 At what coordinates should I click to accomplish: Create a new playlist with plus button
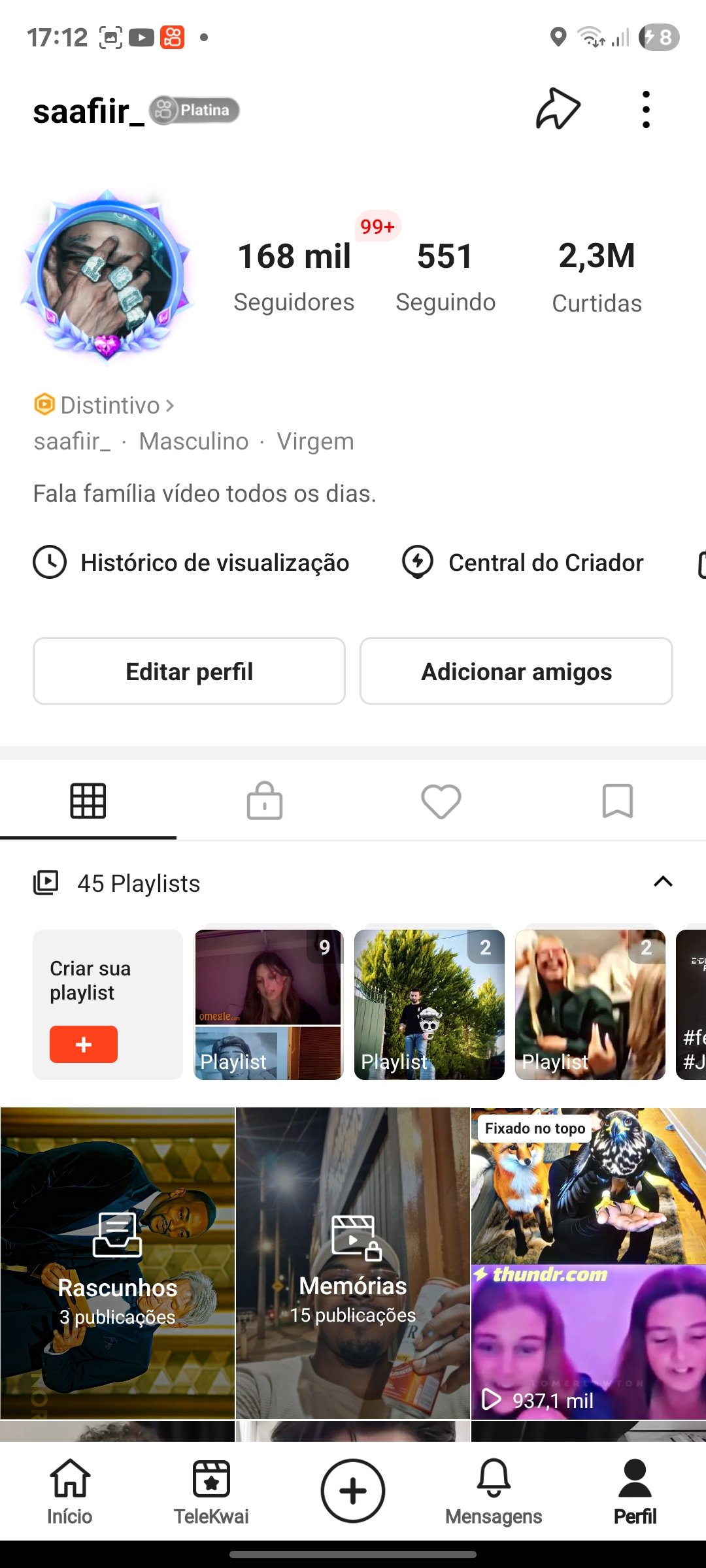click(x=84, y=1044)
